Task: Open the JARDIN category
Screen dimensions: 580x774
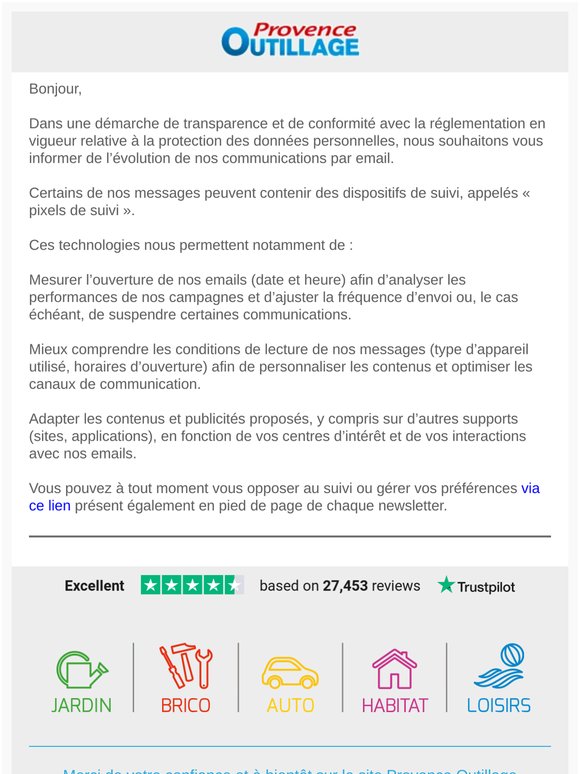Action: tap(81, 682)
